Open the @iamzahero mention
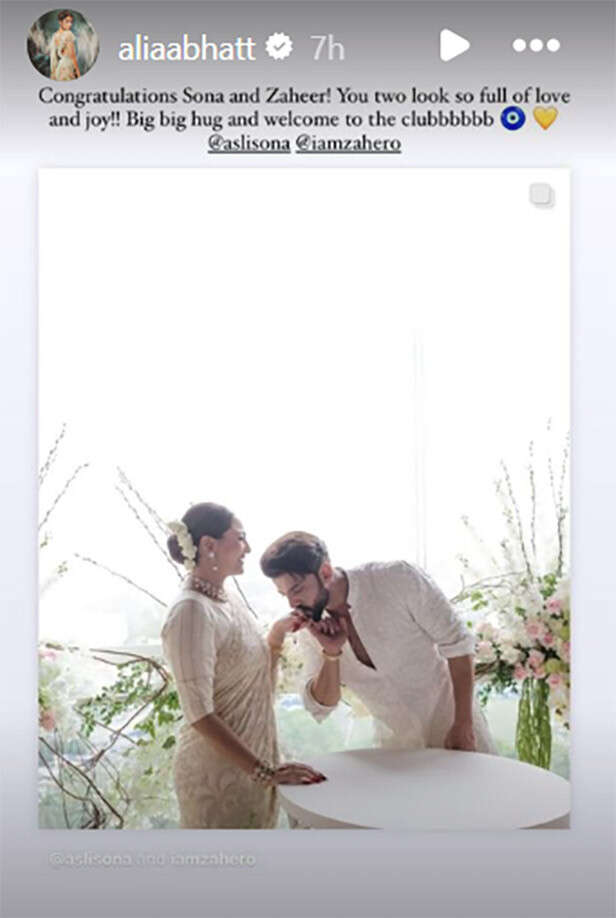This screenshot has height=918, width=616. tap(348, 144)
